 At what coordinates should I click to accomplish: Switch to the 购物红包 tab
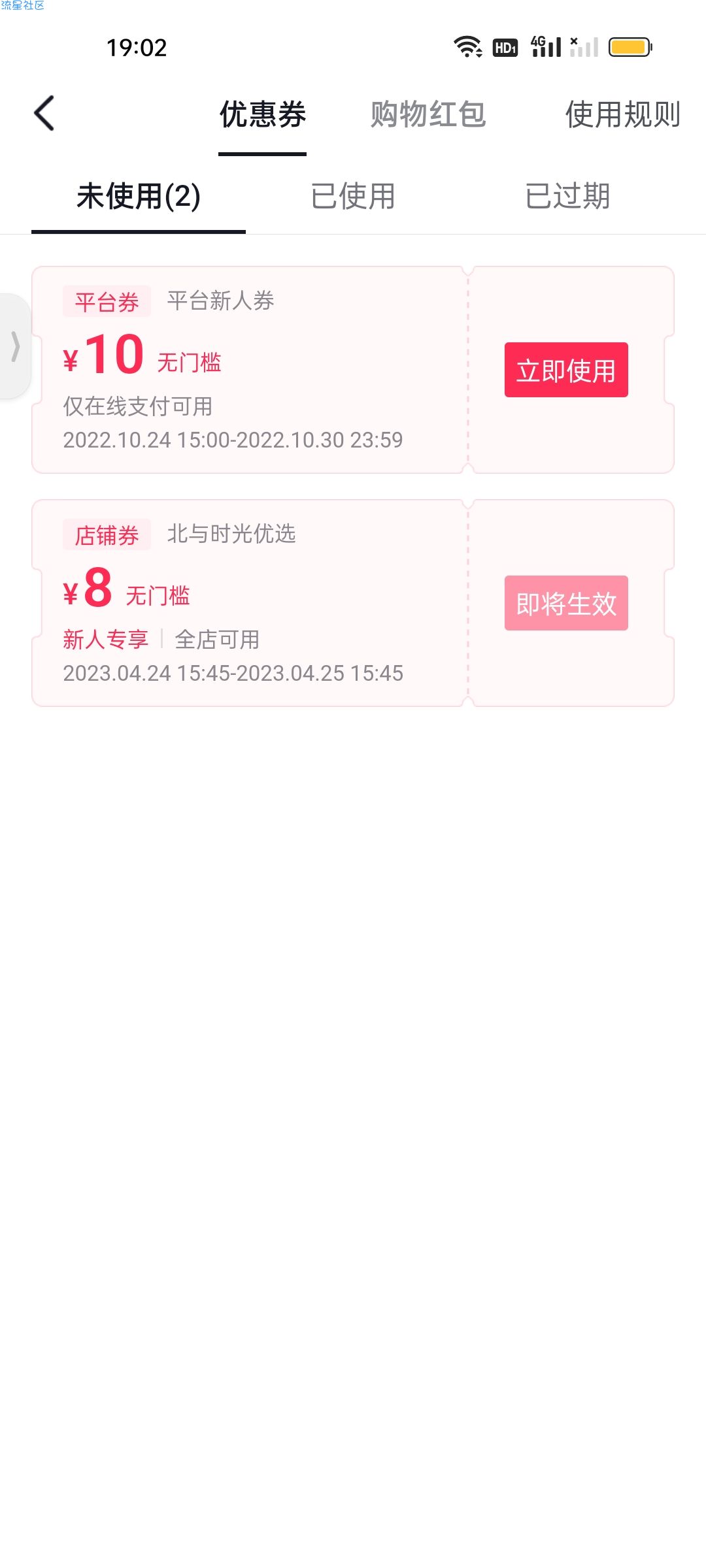428,115
